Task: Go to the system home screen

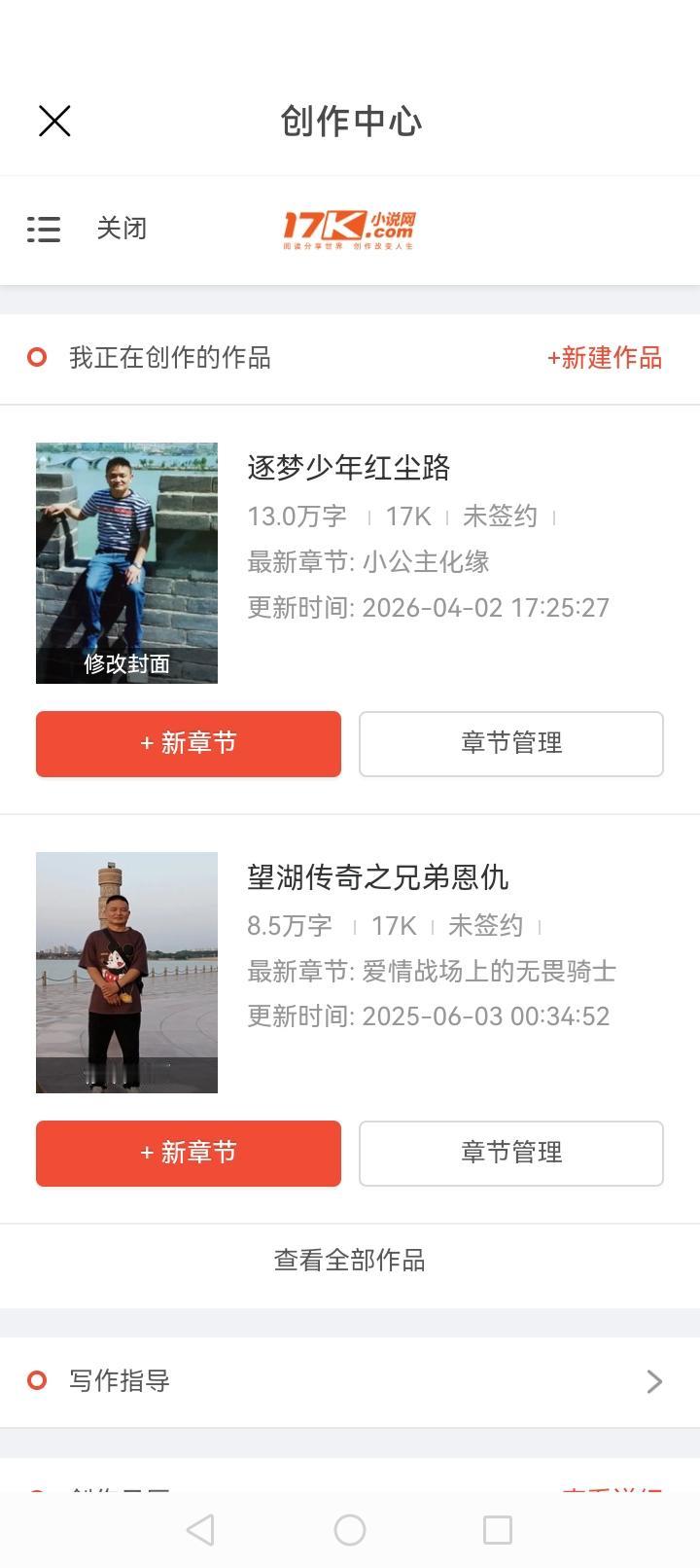Action: [350, 1530]
